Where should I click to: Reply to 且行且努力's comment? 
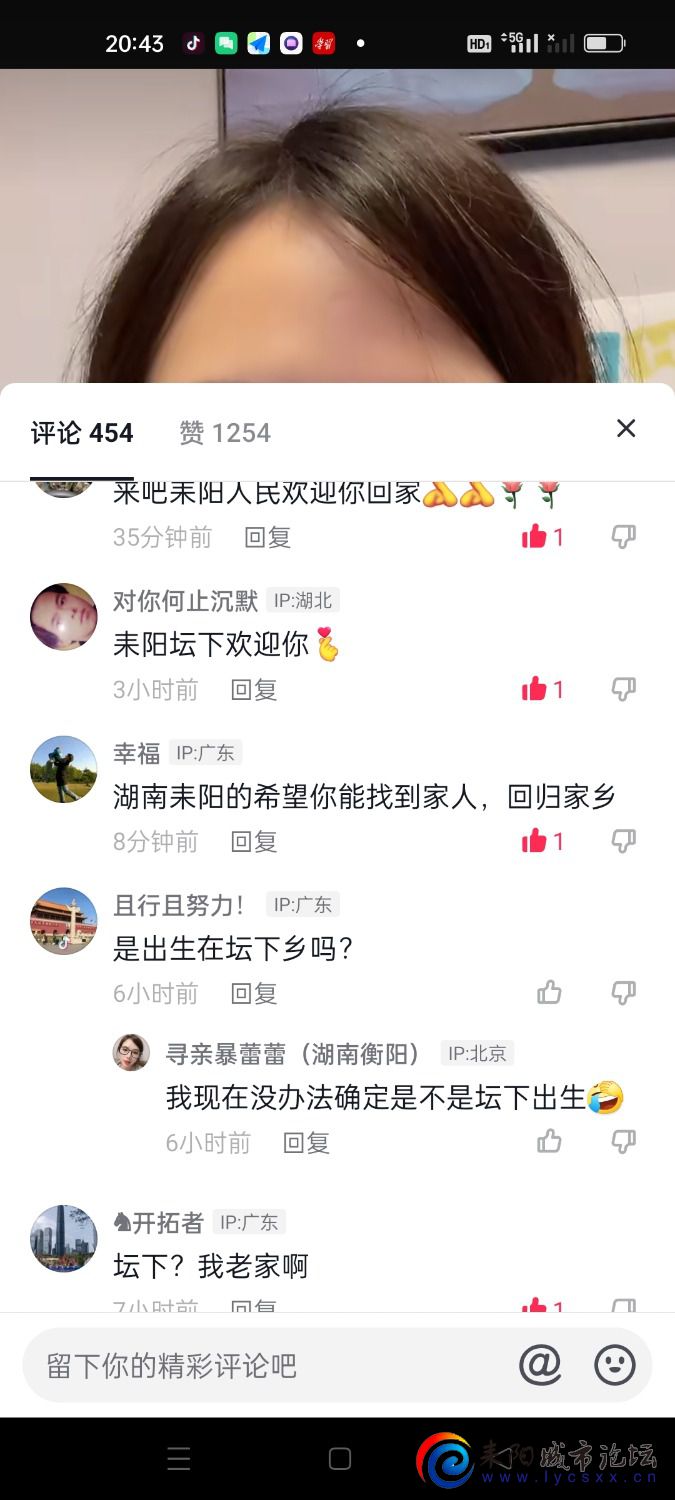click(x=254, y=994)
